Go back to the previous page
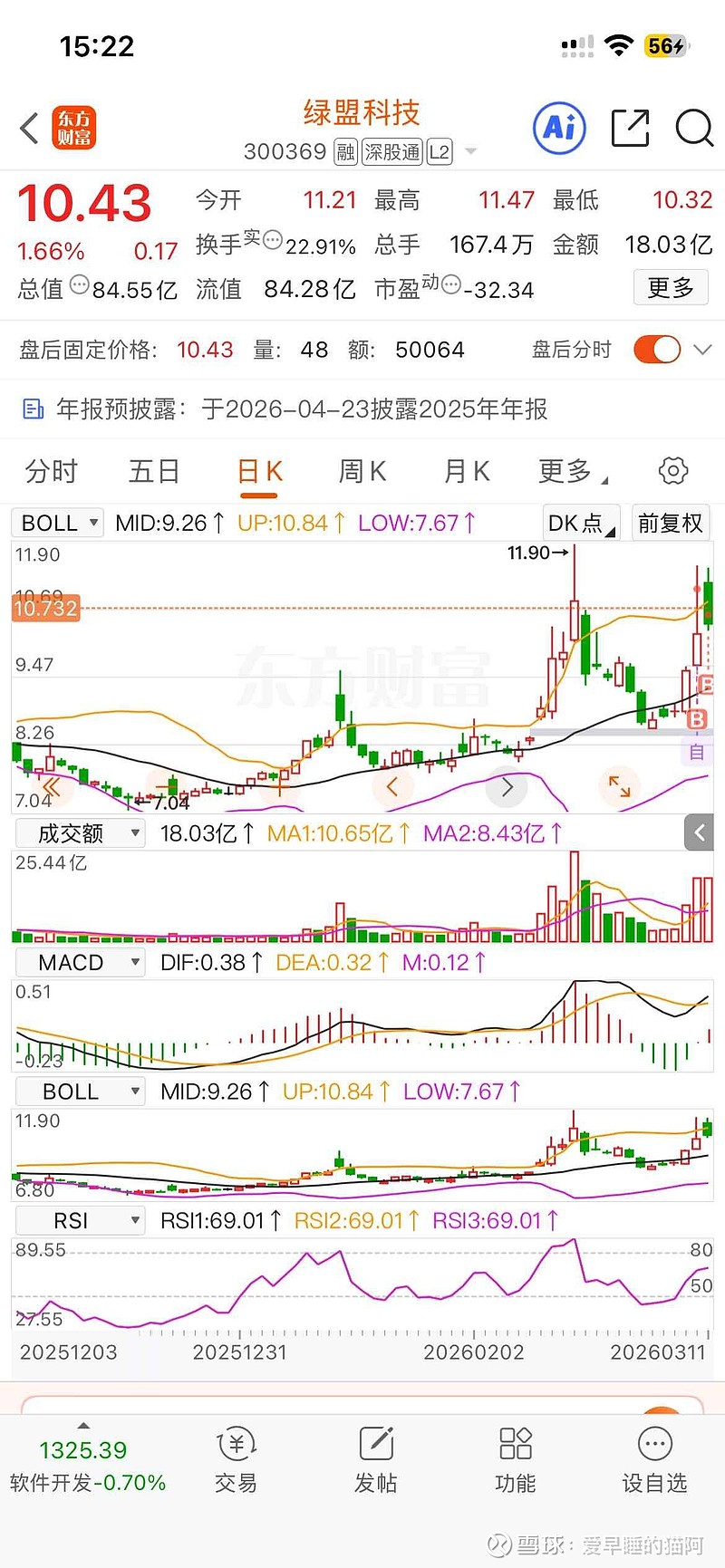 pyautogui.click(x=30, y=129)
